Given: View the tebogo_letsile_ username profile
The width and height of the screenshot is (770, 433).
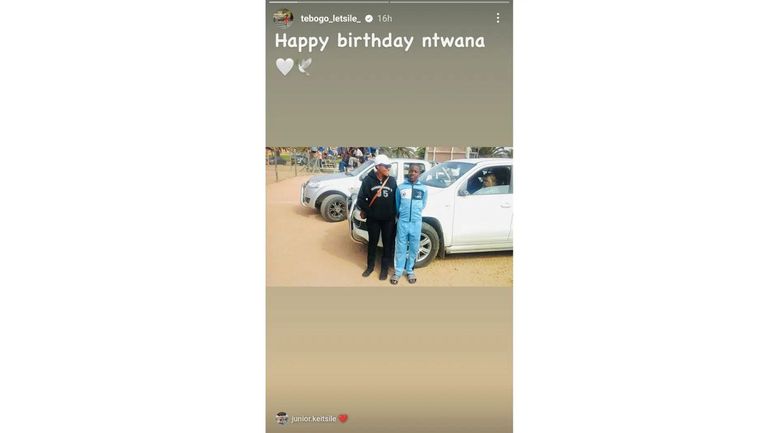Looking at the screenshot, I should [x=329, y=18].
